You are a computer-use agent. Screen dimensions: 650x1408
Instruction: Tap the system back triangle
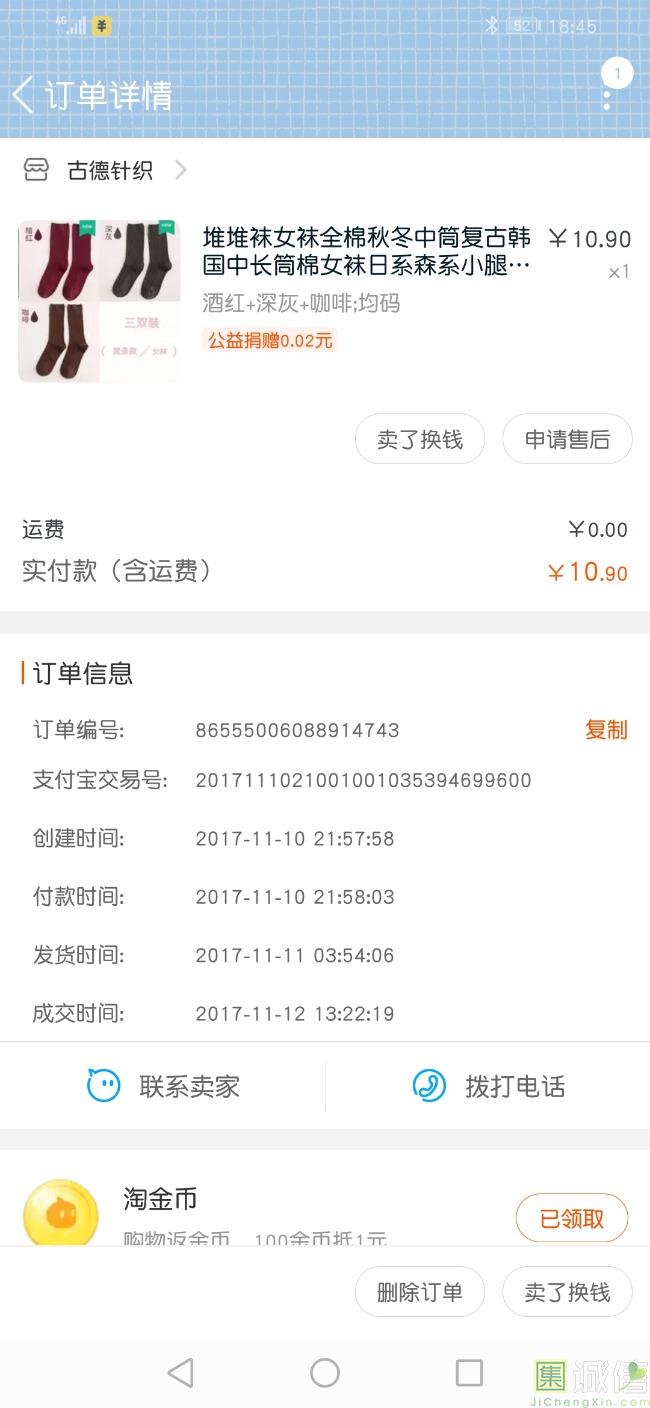[x=181, y=1373]
